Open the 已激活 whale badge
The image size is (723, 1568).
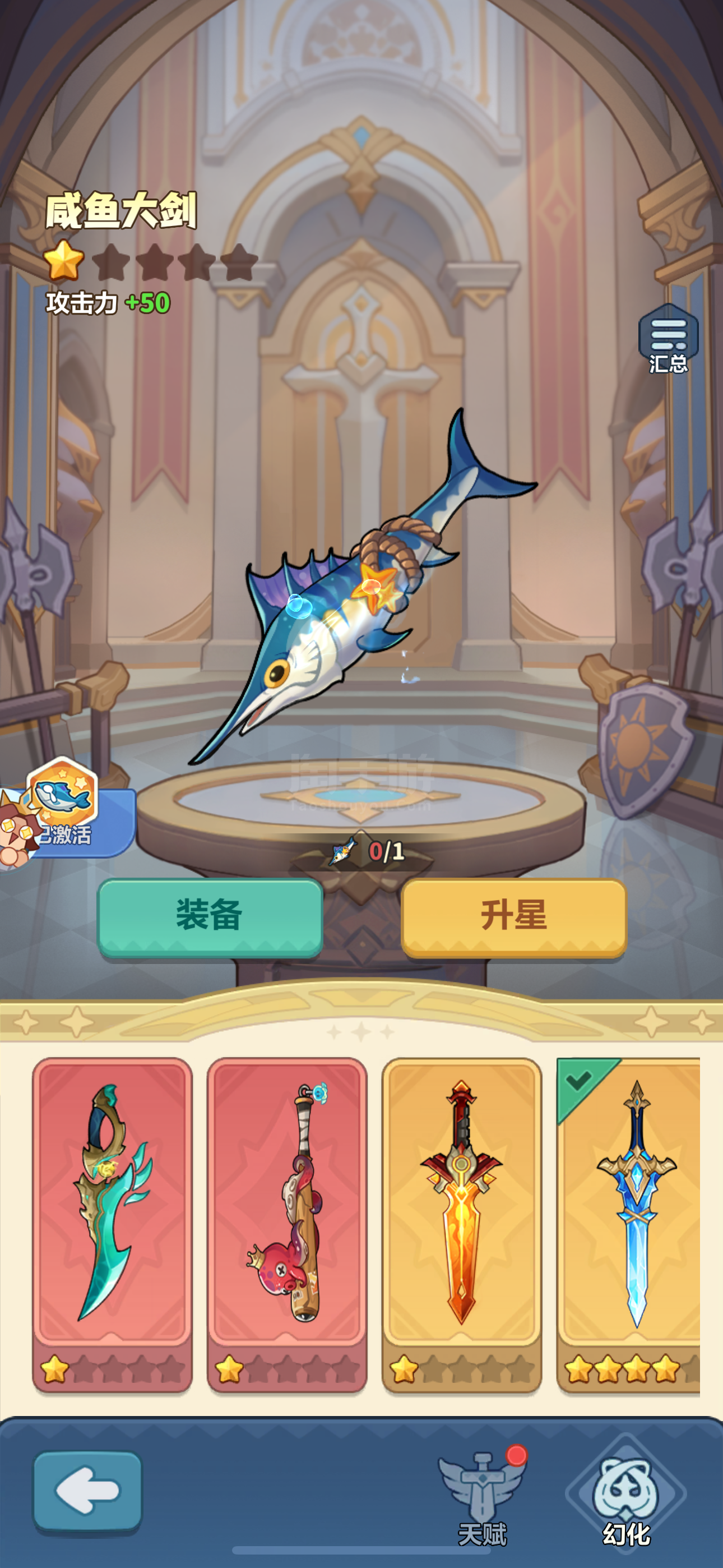coord(63,806)
